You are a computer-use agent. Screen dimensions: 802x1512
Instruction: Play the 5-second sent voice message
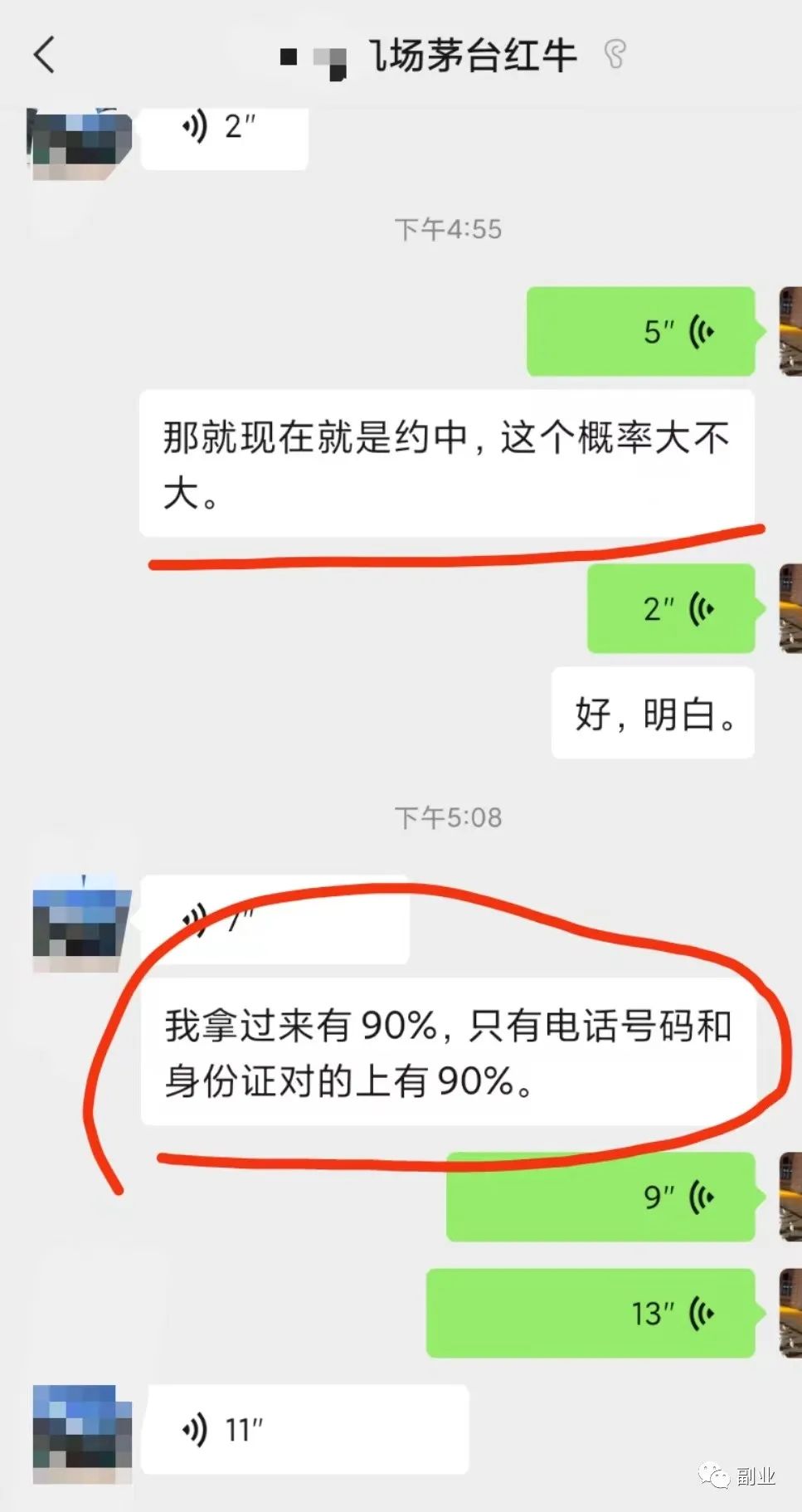click(x=640, y=332)
